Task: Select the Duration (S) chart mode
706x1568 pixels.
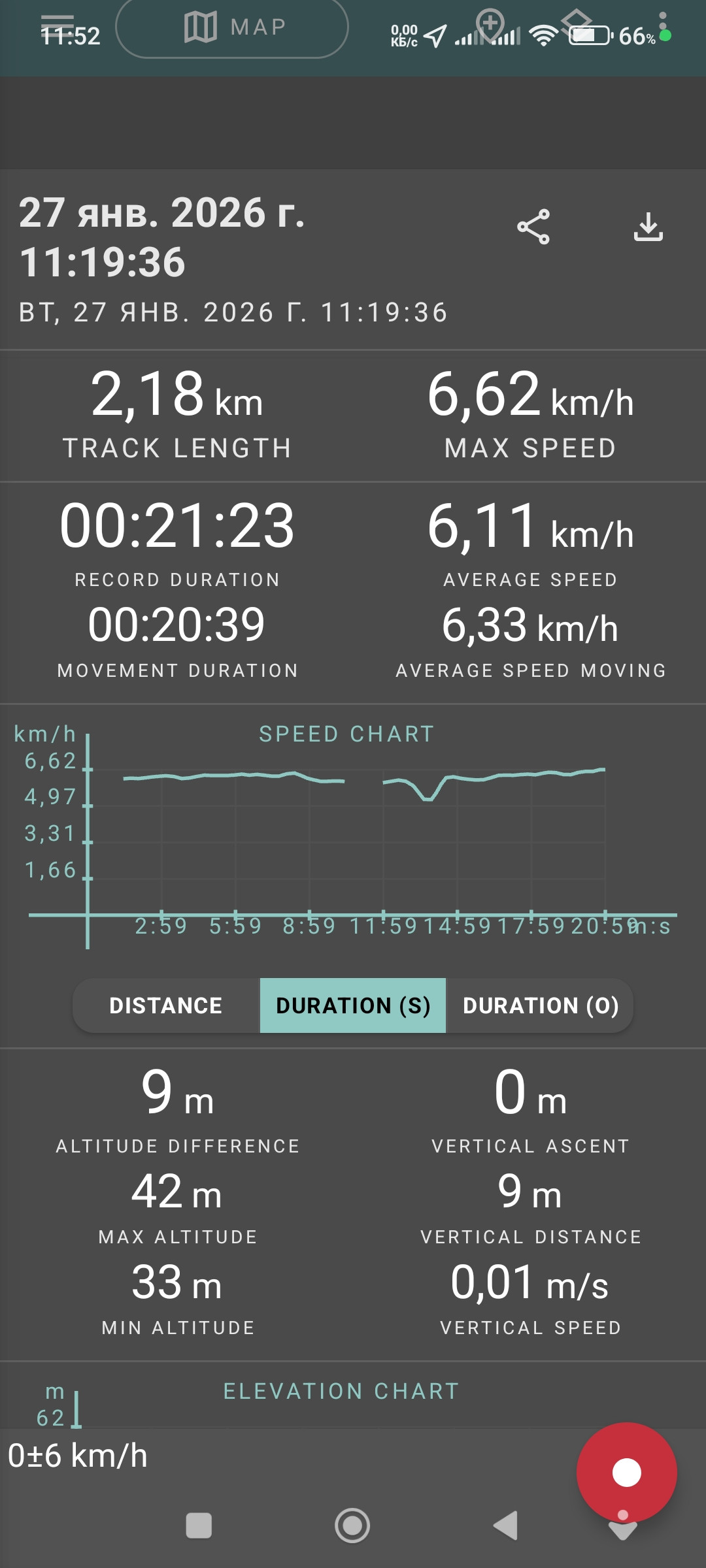Action: [x=353, y=1005]
